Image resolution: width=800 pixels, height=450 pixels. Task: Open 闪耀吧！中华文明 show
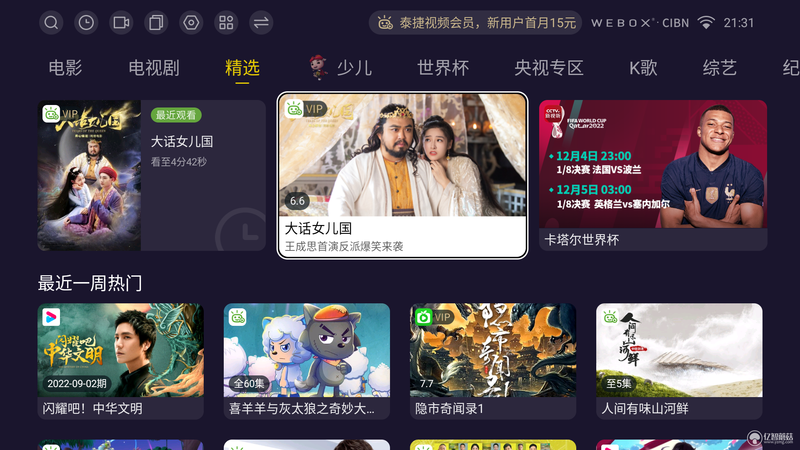coord(120,360)
